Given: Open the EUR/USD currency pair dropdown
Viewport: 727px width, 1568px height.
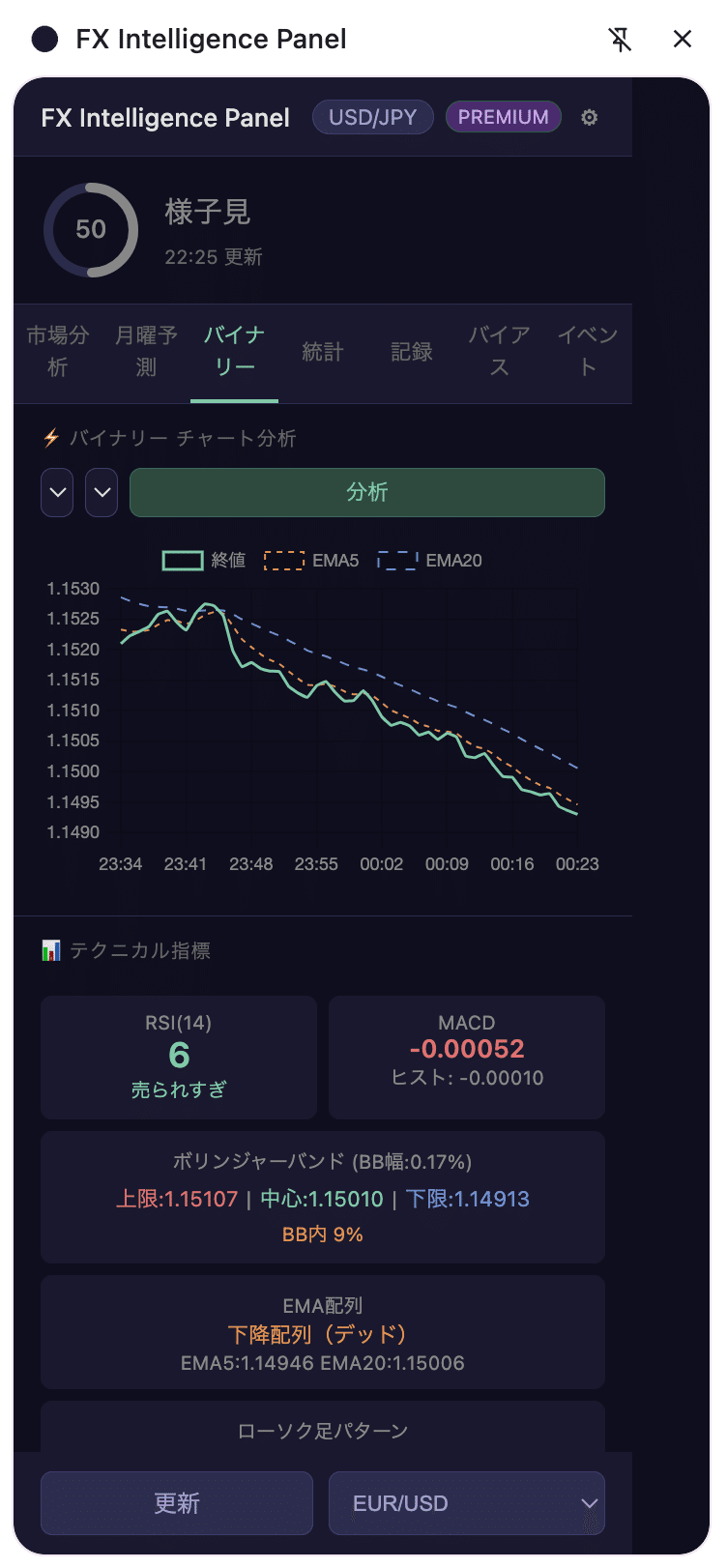Looking at the screenshot, I should click(x=467, y=1503).
